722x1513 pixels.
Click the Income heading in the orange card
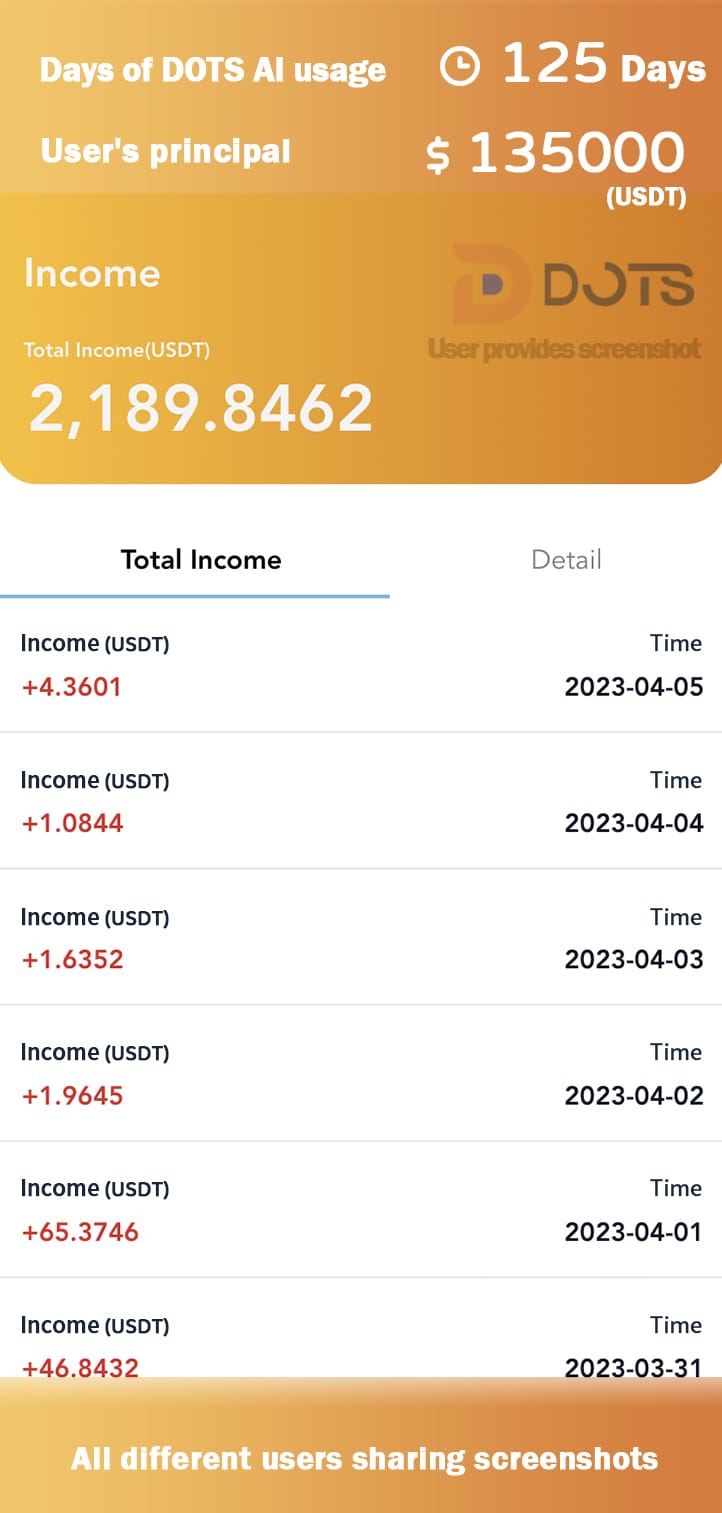[91, 271]
